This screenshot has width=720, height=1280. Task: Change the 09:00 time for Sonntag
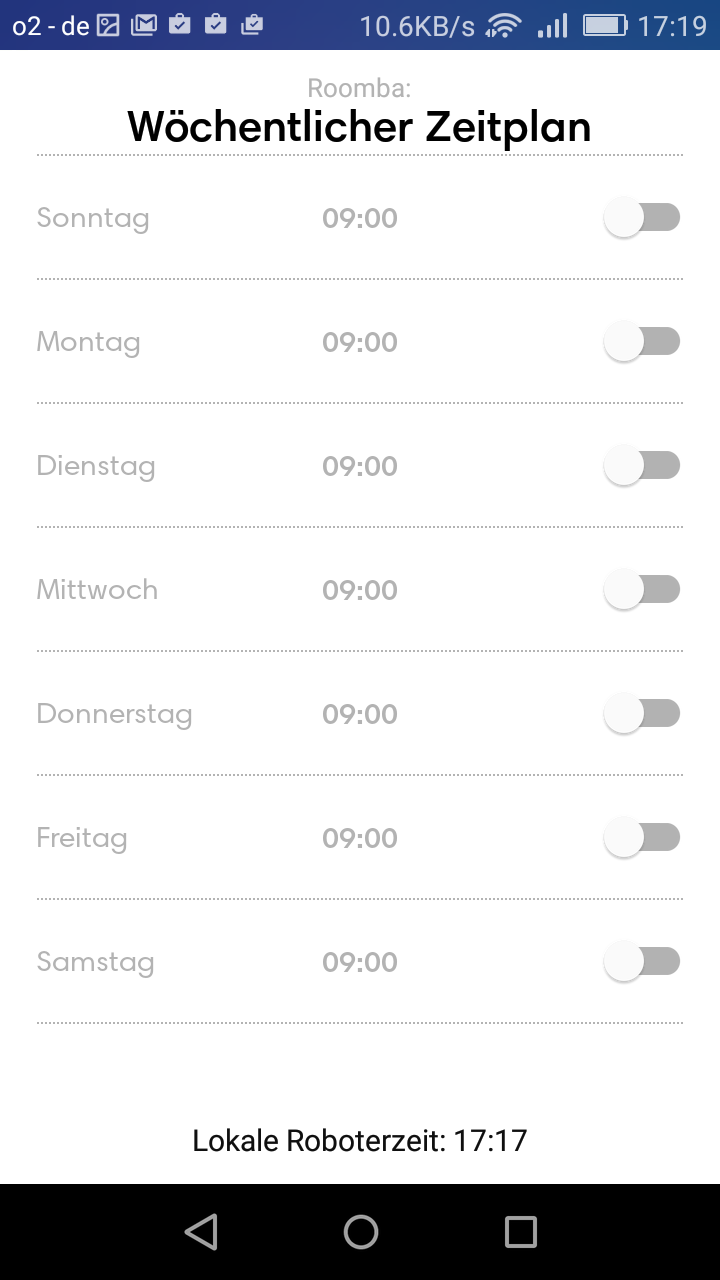pos(360,218)
